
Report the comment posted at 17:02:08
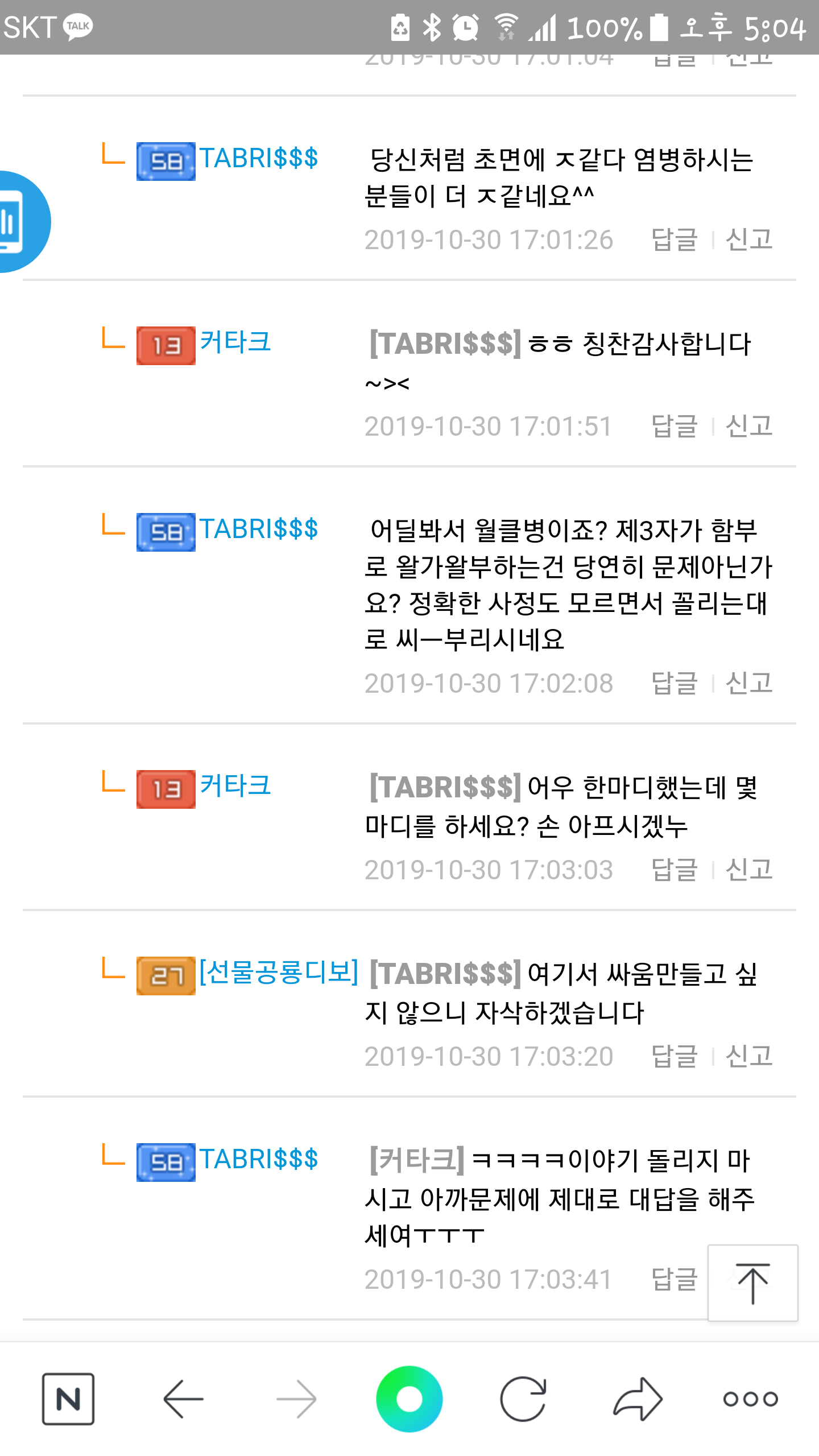(x=749, y=683)
